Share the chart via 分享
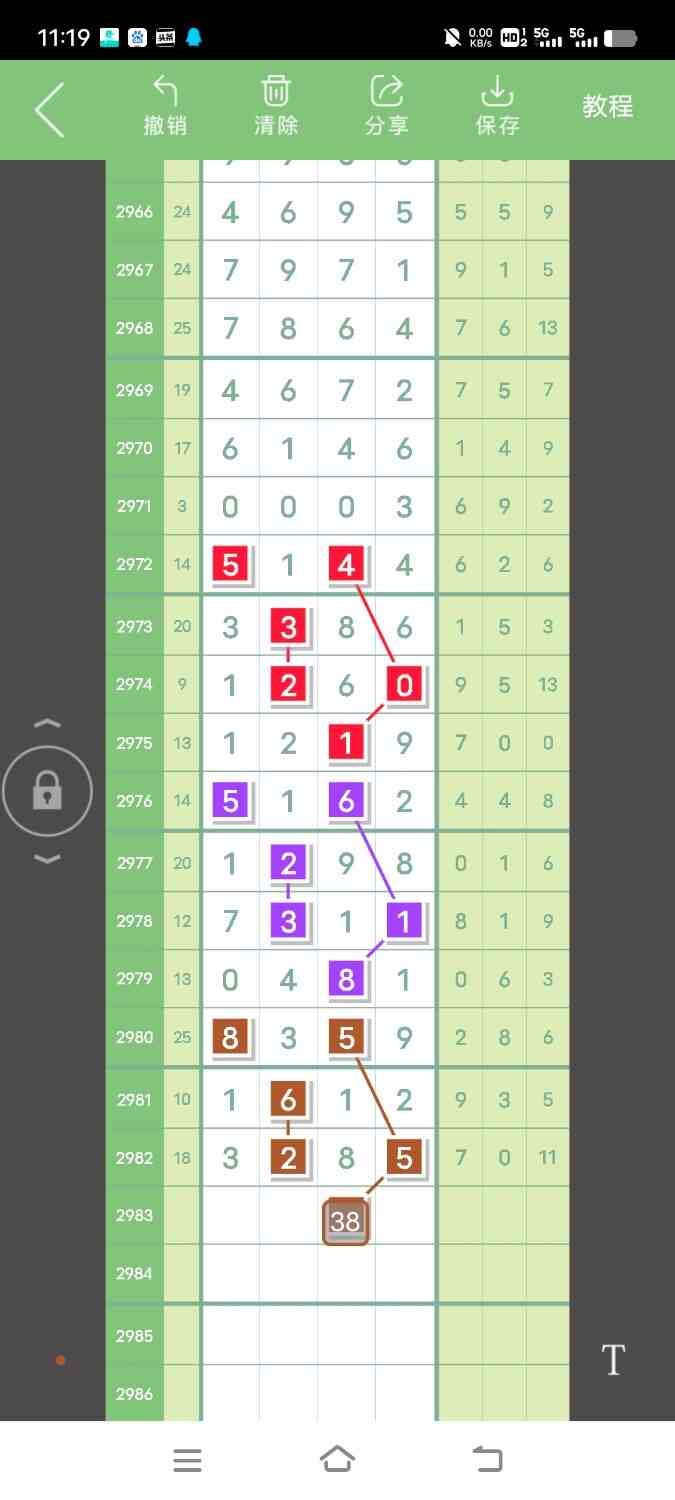The width and height of the screenshot is (675, 1500). (x=387, y=106)
